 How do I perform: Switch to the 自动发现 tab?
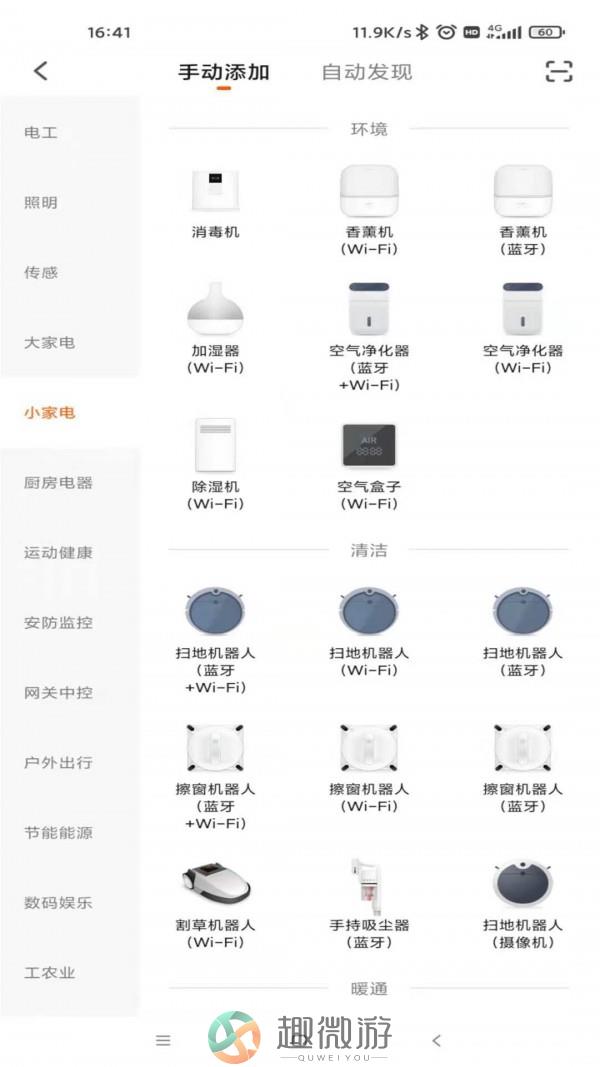click(x=366, y=72)
